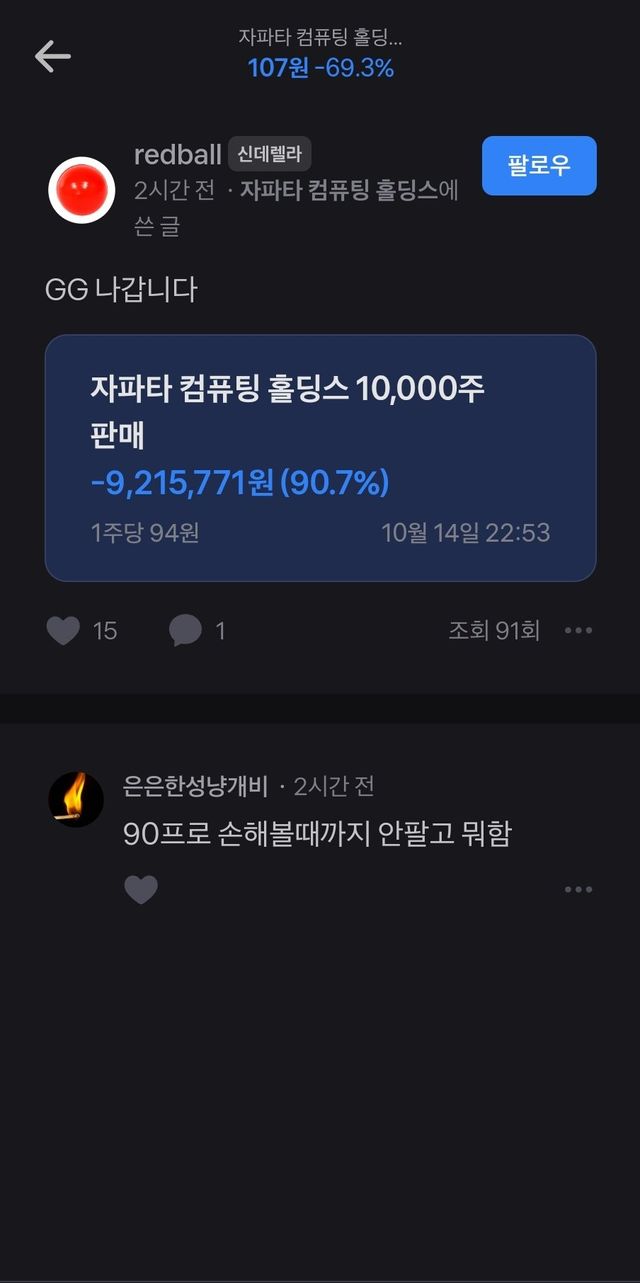640x1283 pixels.
Task: Open redball's profile picture
Action: click(81, 190)
